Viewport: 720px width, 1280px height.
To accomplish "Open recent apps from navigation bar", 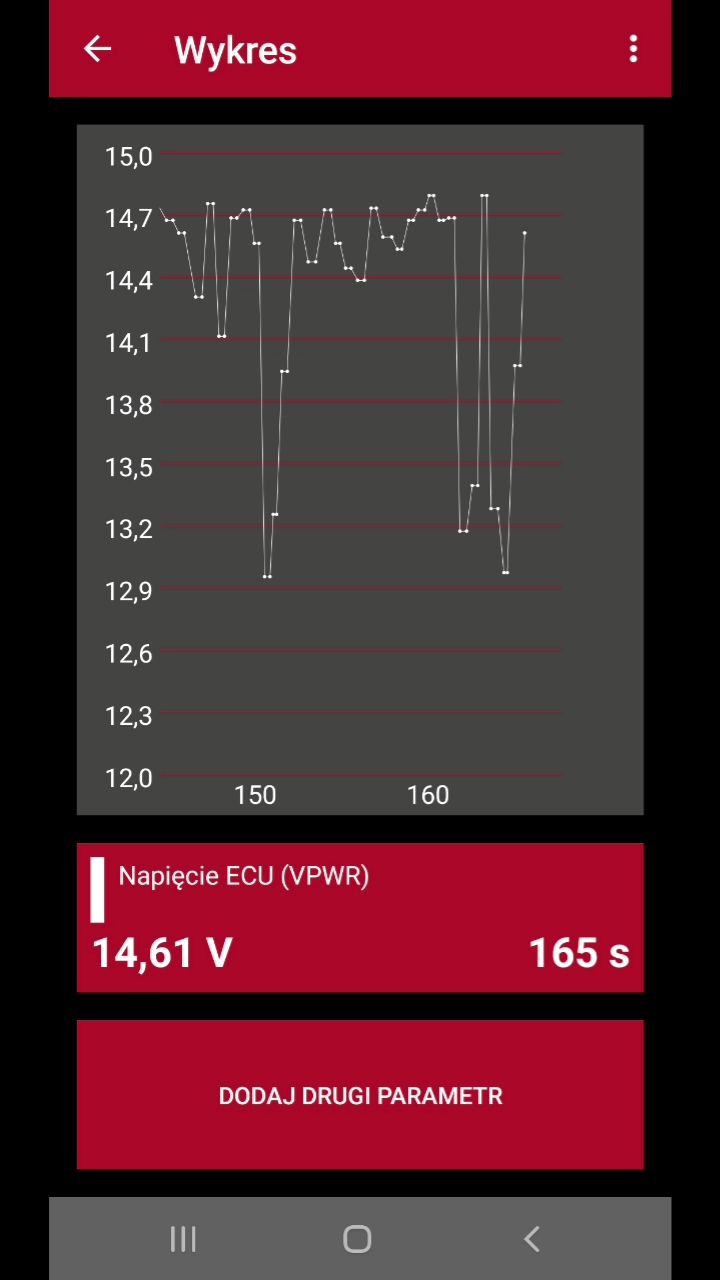I will (x=183, y=1239).
